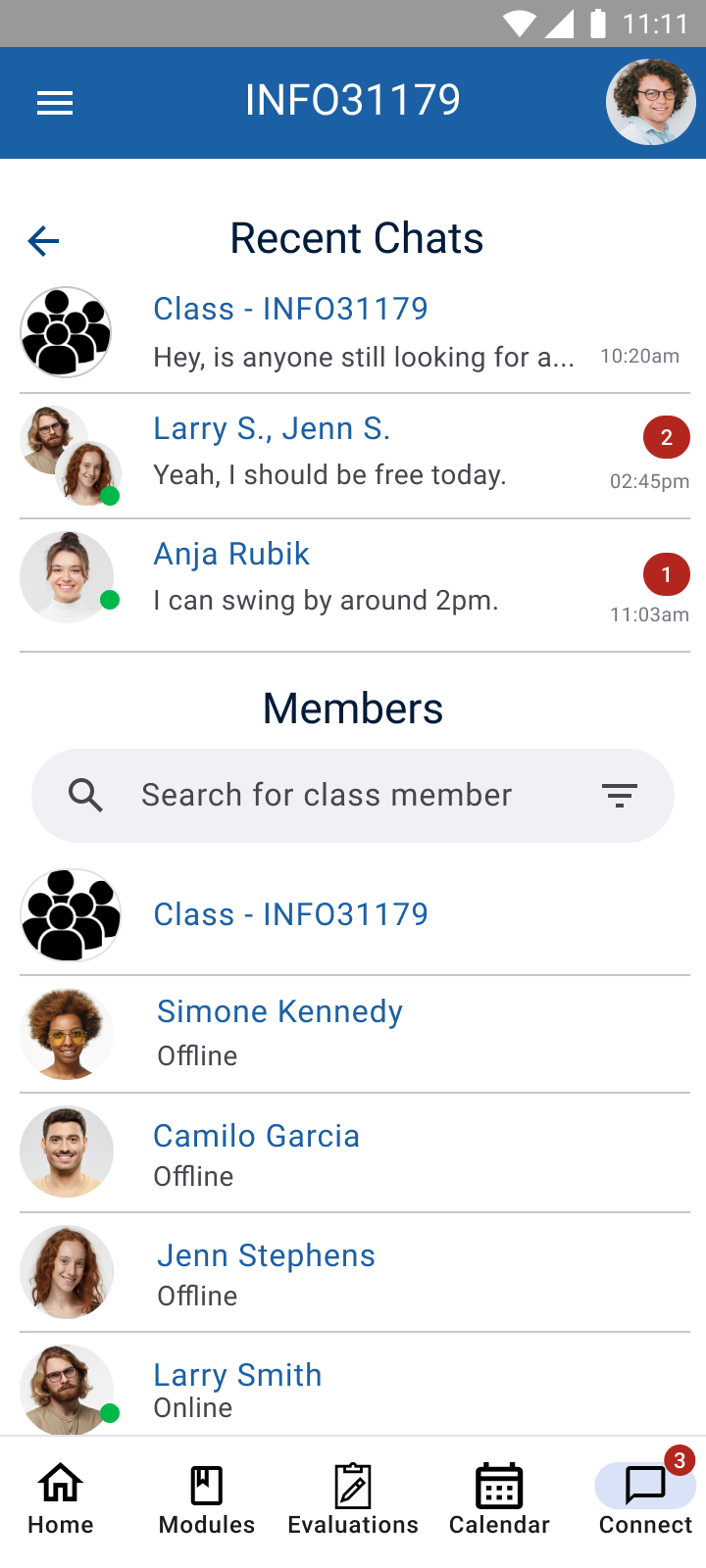The height and width of the screenshot is (1568, 706).
Task: Switch to the Connect tab
Action: click(645, 1497)
